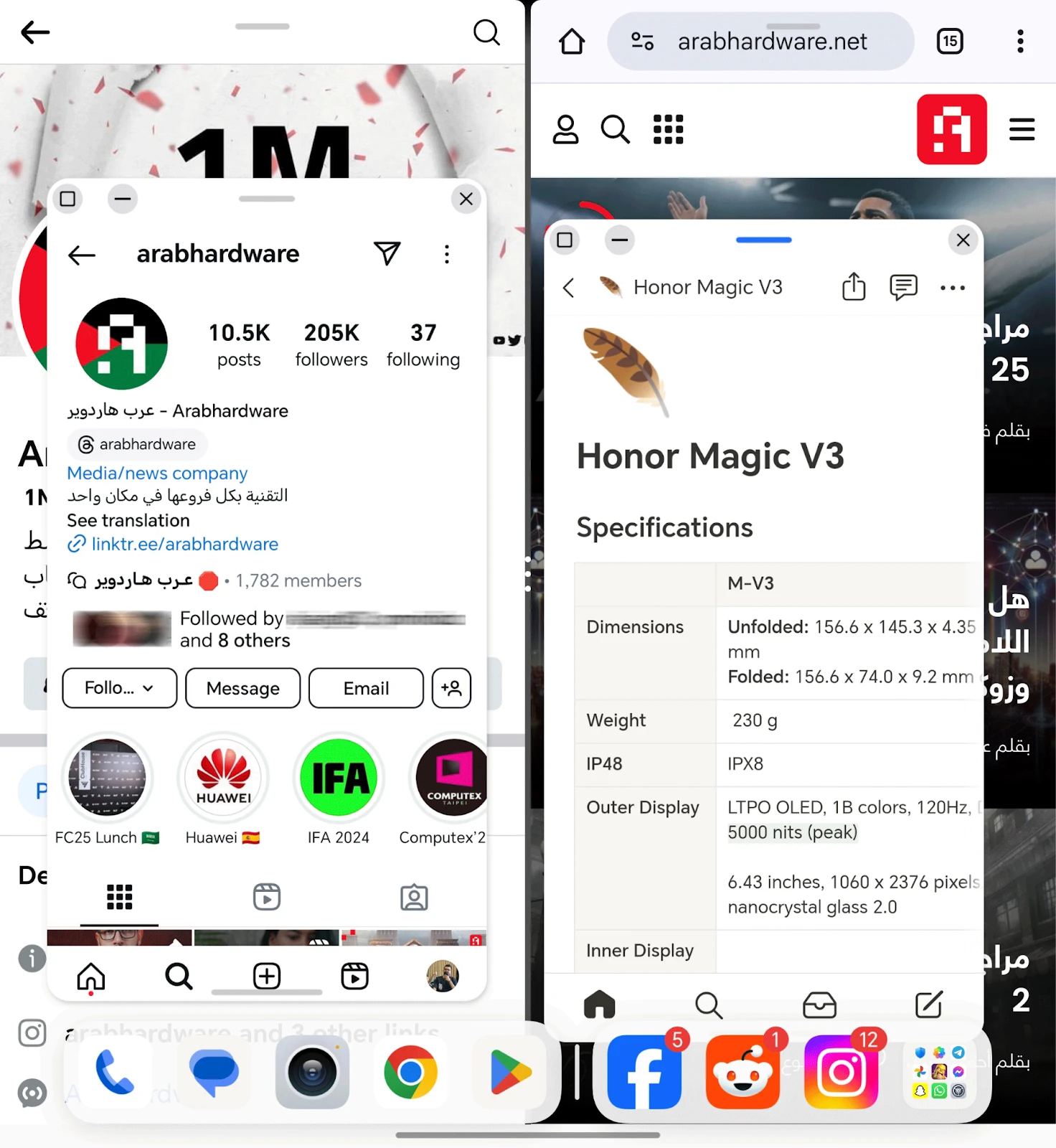1056x1148 pixels.
Task: Open comments on Honor Magic V3 page
Action: click(x=903, y=287)
